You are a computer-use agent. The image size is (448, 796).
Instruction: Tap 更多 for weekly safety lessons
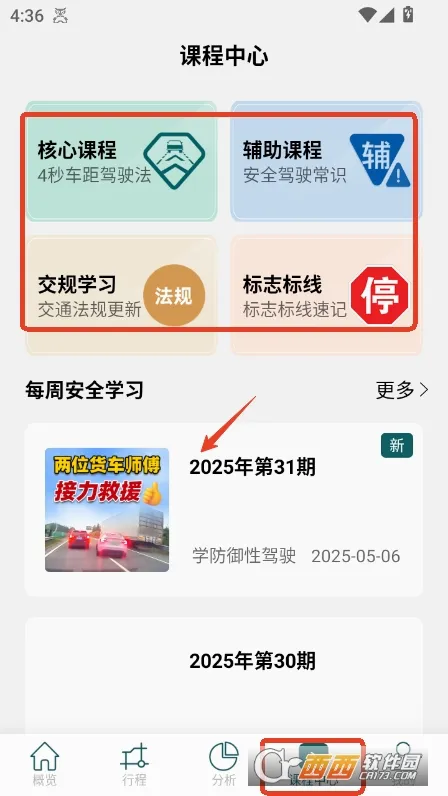point(402,390)
